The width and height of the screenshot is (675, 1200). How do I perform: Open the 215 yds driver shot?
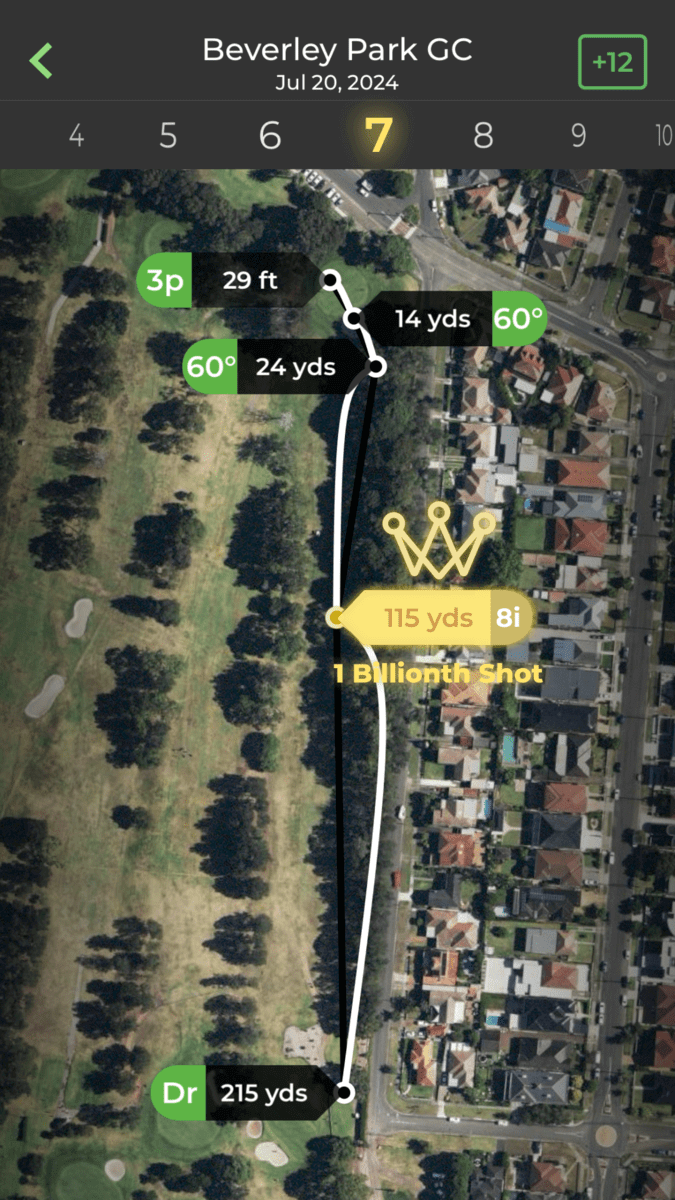click(x=245, y=1093)
